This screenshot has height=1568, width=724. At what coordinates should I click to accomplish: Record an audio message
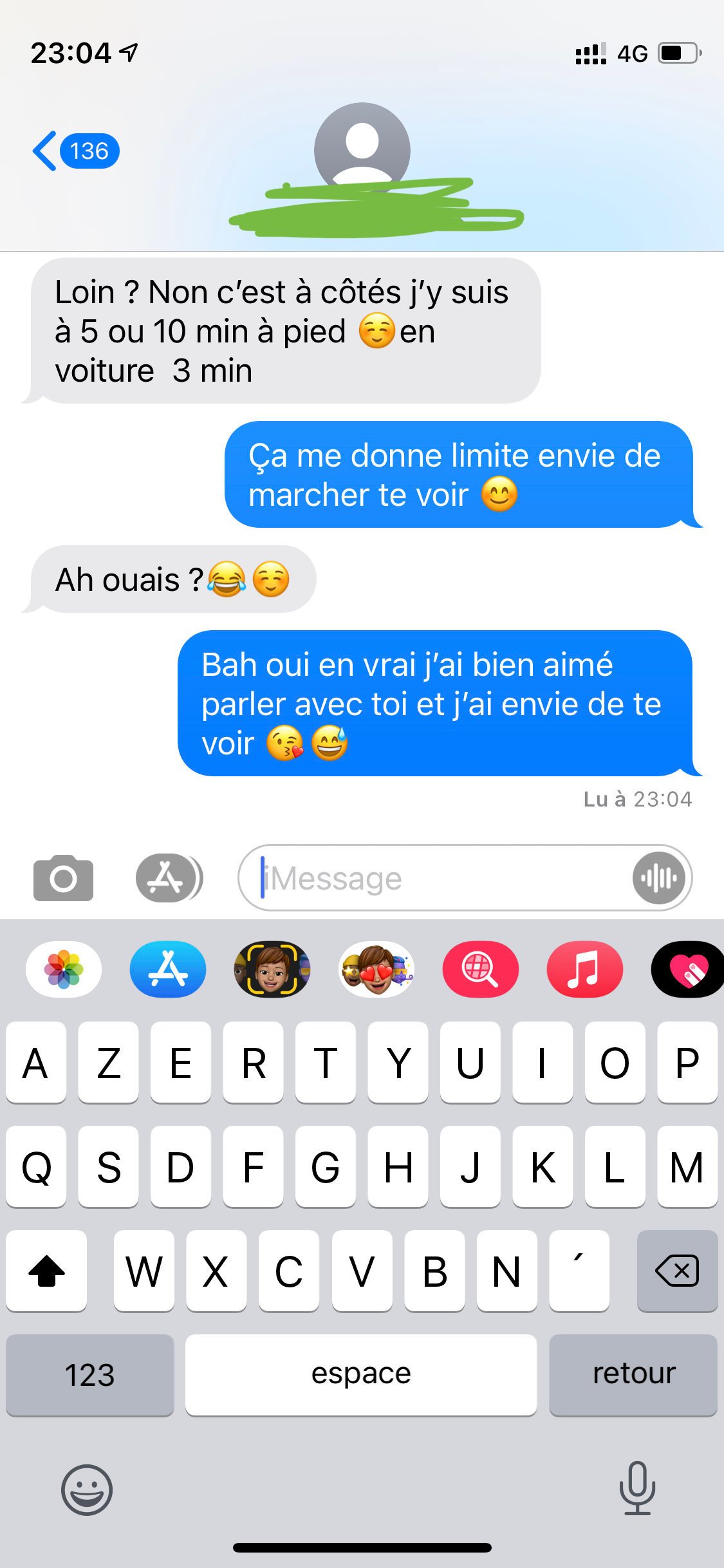click(x=658, y=878)
